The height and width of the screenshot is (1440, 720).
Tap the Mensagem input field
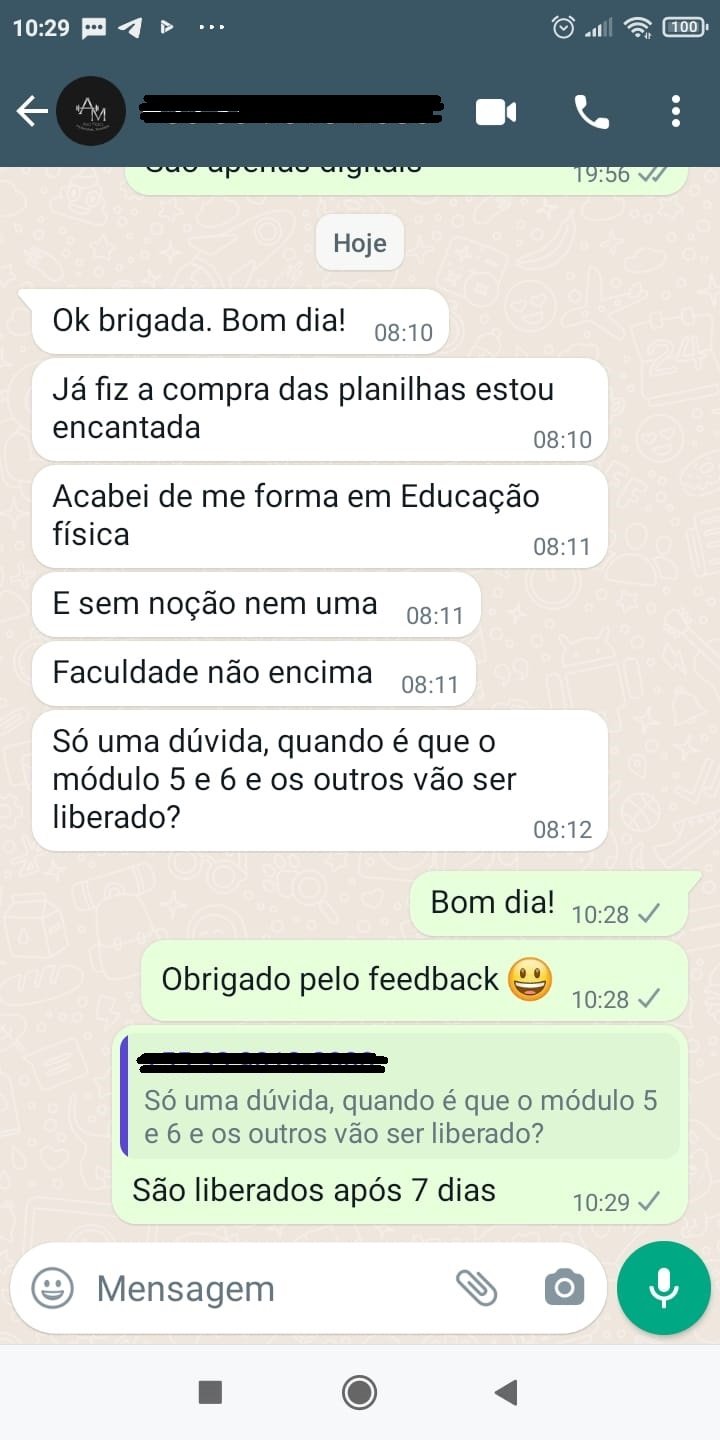(250, 1289)
